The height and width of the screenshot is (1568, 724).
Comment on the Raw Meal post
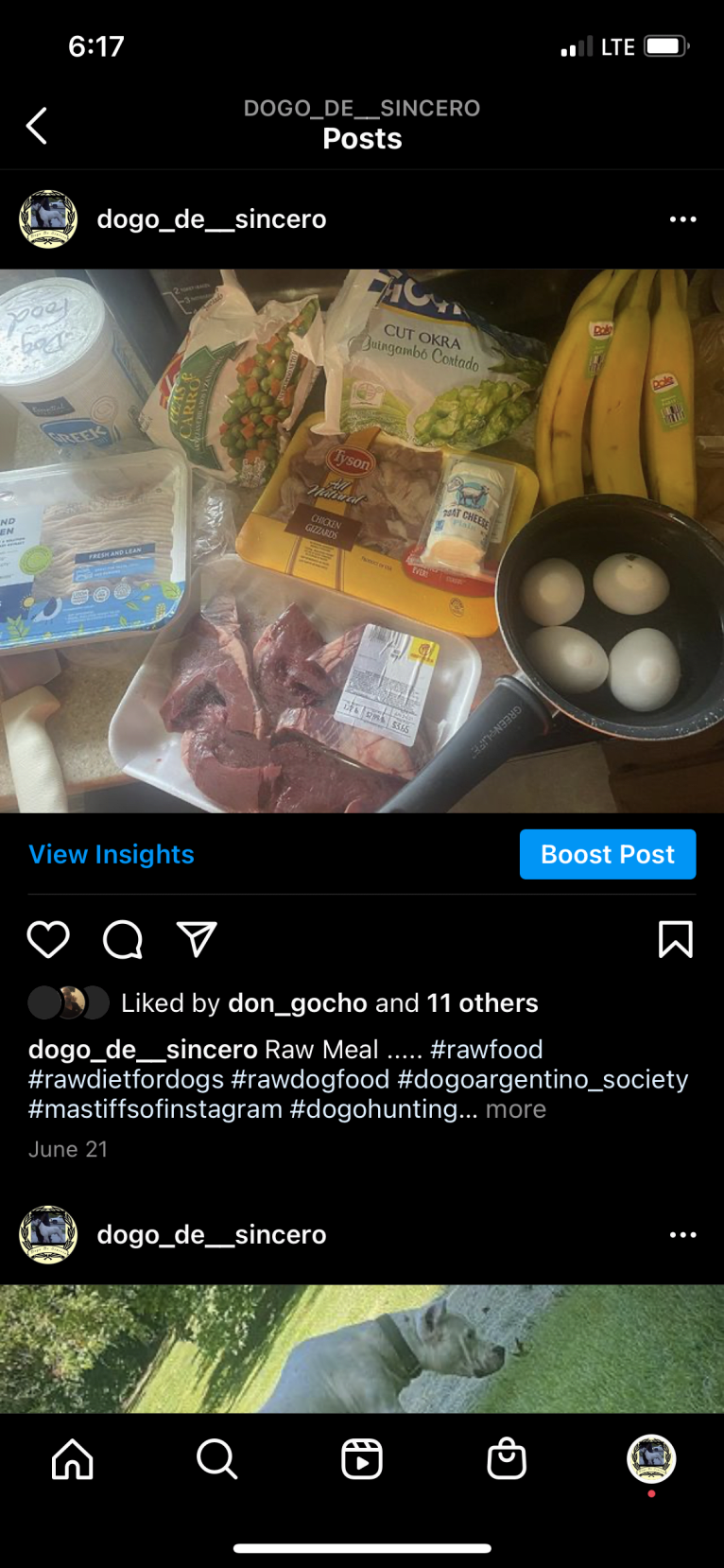click(123, 939)
